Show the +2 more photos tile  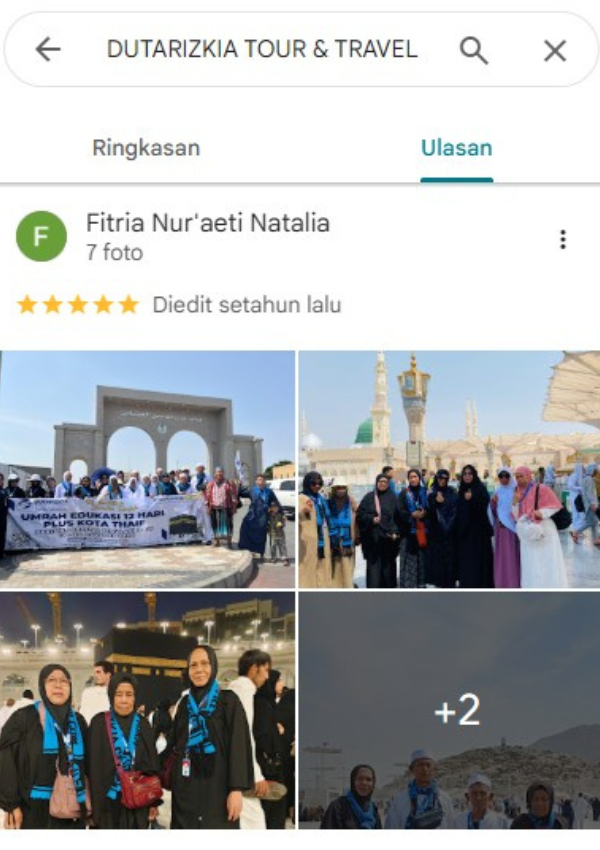pyautogui.click(x=449, y=710)
